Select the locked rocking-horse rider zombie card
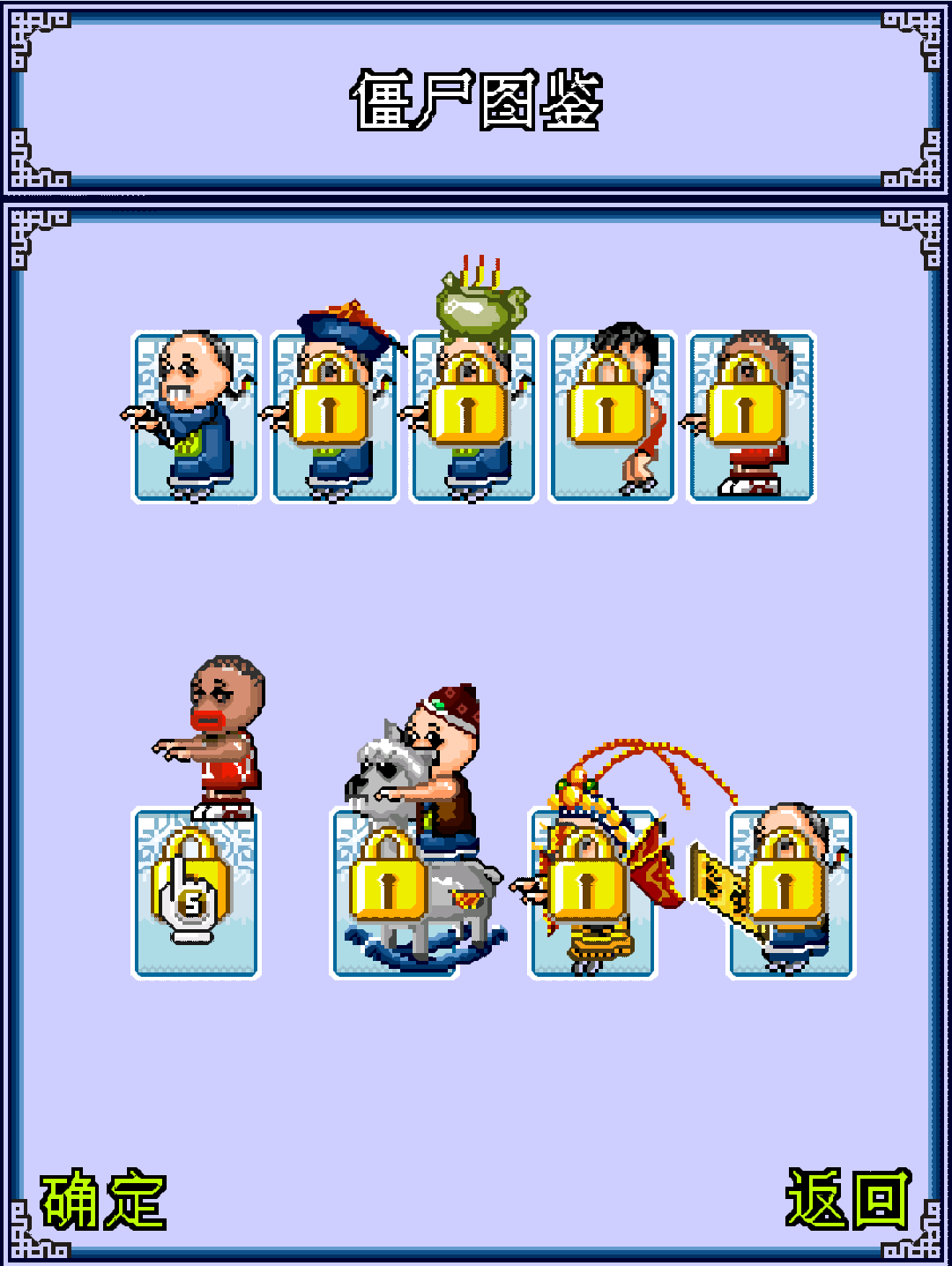This screenshot has height=1266, width=952. [394, 892]
